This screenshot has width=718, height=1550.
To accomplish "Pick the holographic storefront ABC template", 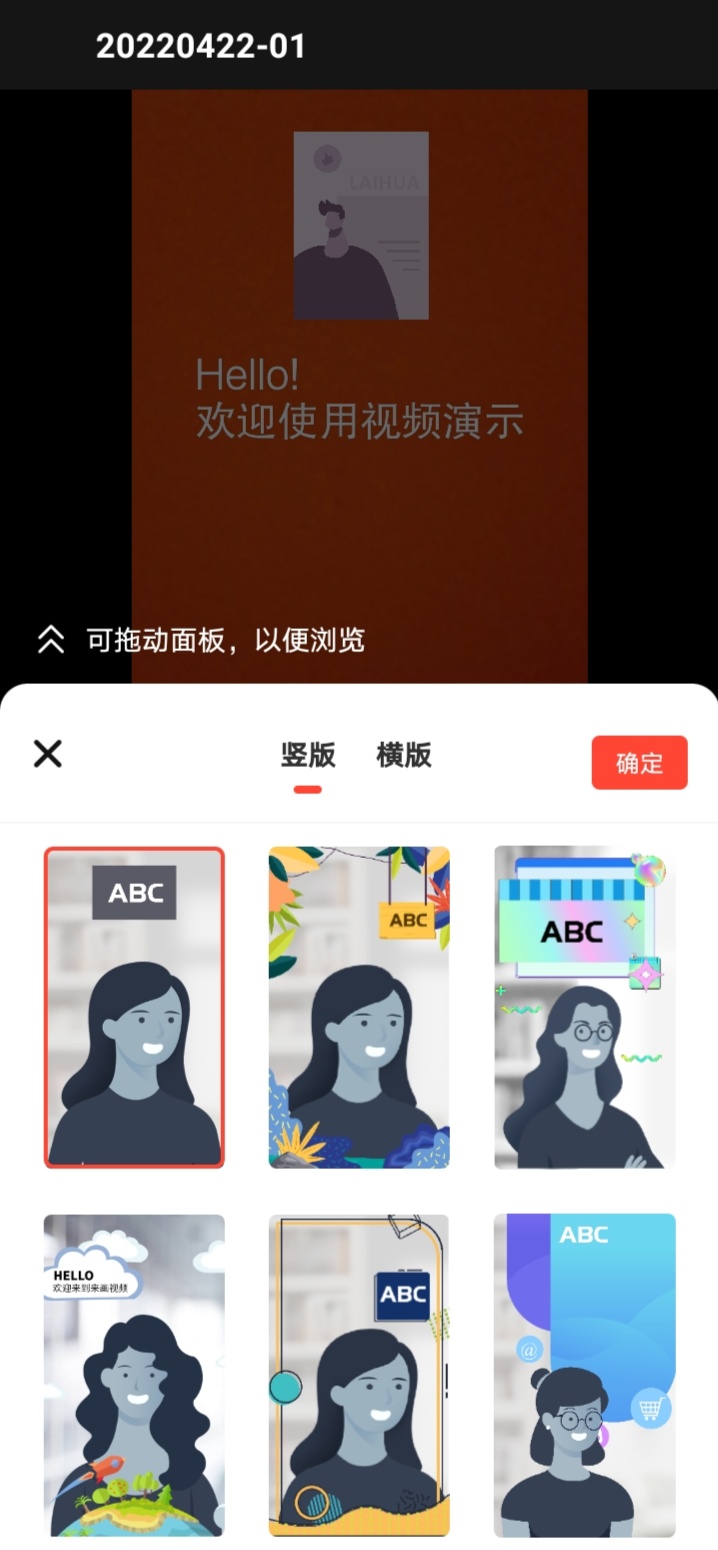I will coord(584,1007).
